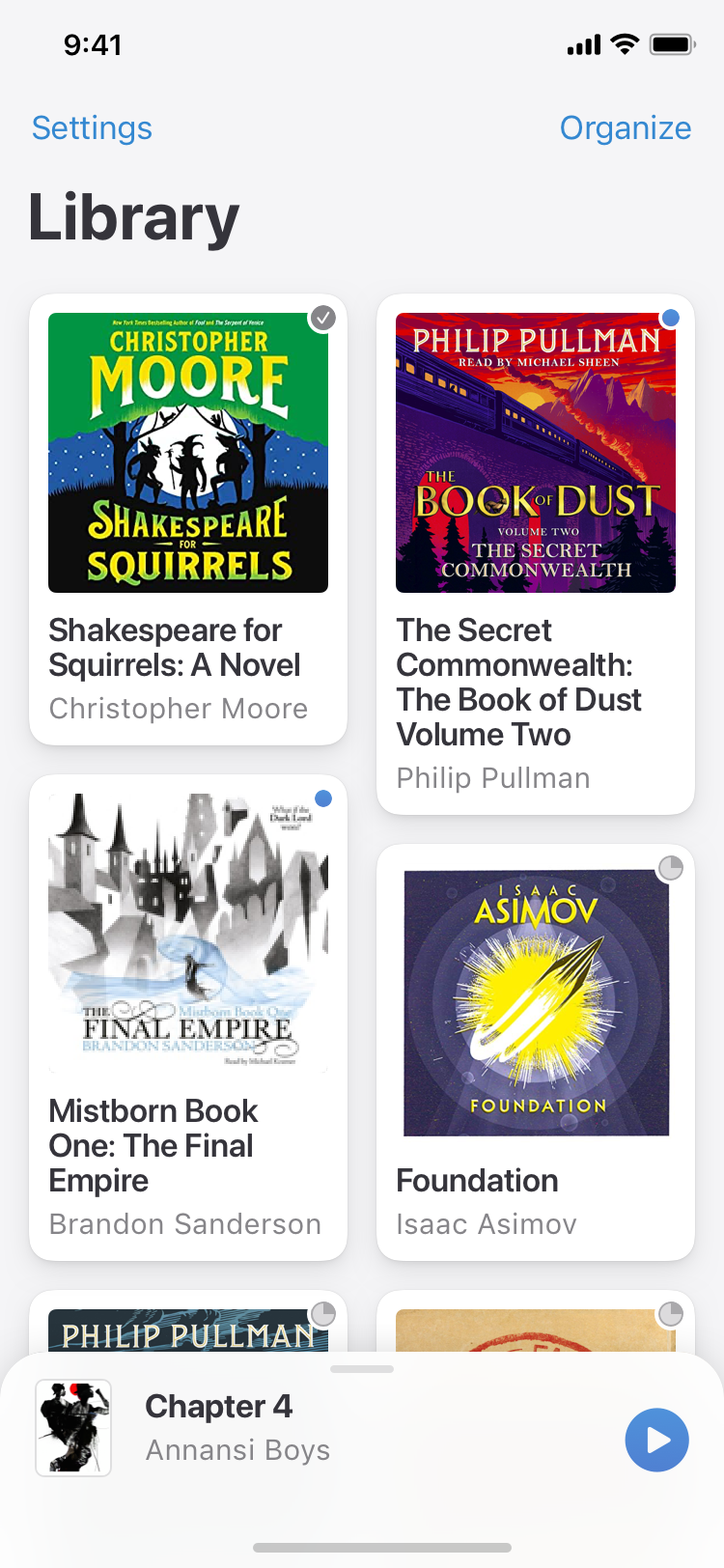Open Mistborn Book One: The Final Empire

coord(188,930)
